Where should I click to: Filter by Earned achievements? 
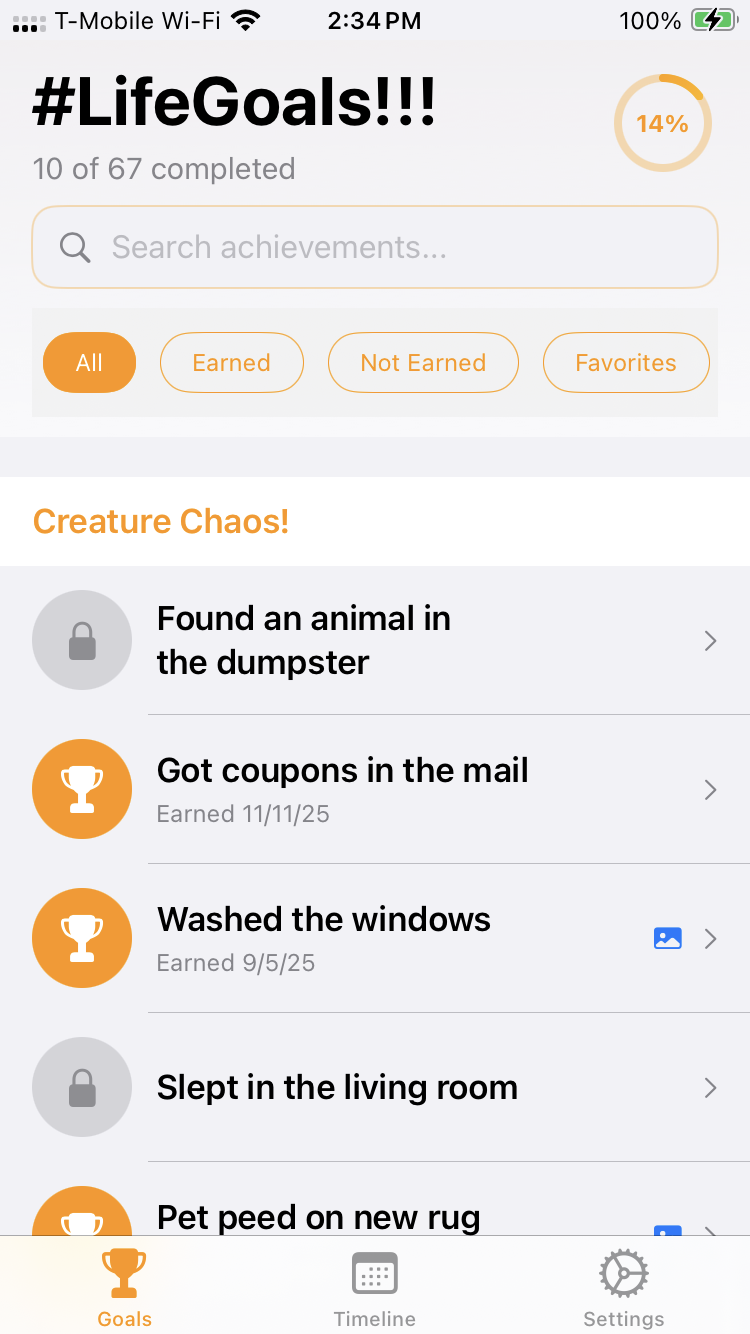coord(231,362)
